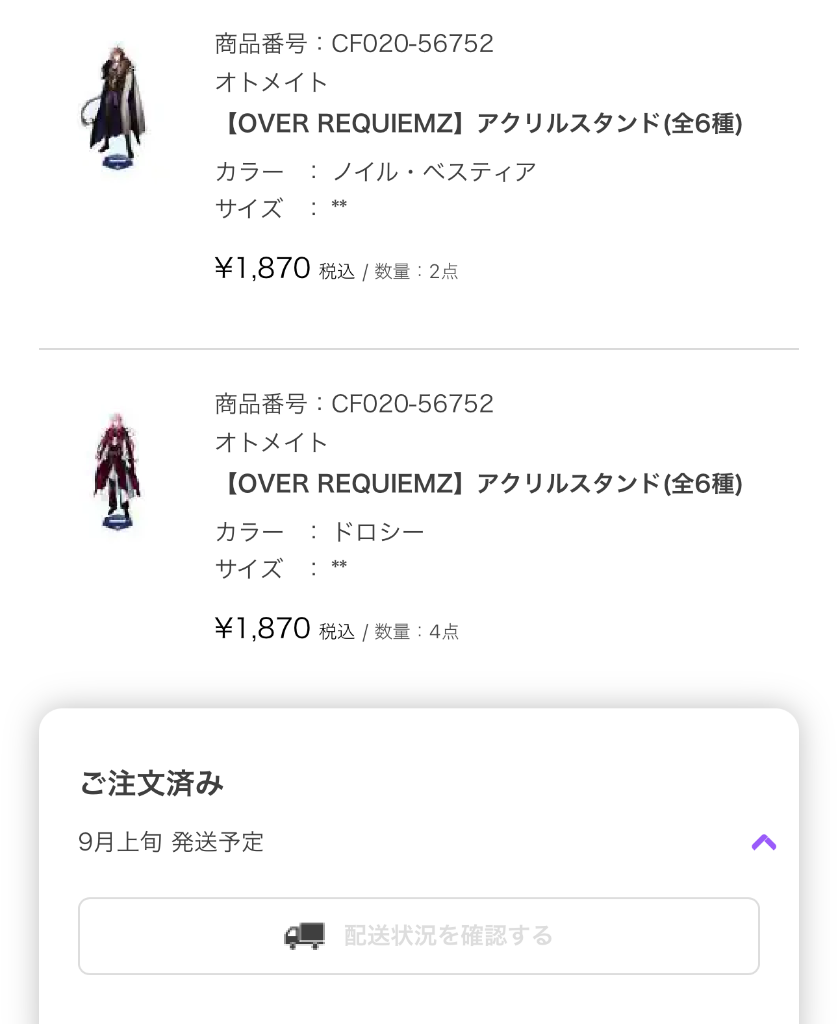Tap the 配送状況を確認する button
This screenshot has height=1024, width=838.
[419, 936]
